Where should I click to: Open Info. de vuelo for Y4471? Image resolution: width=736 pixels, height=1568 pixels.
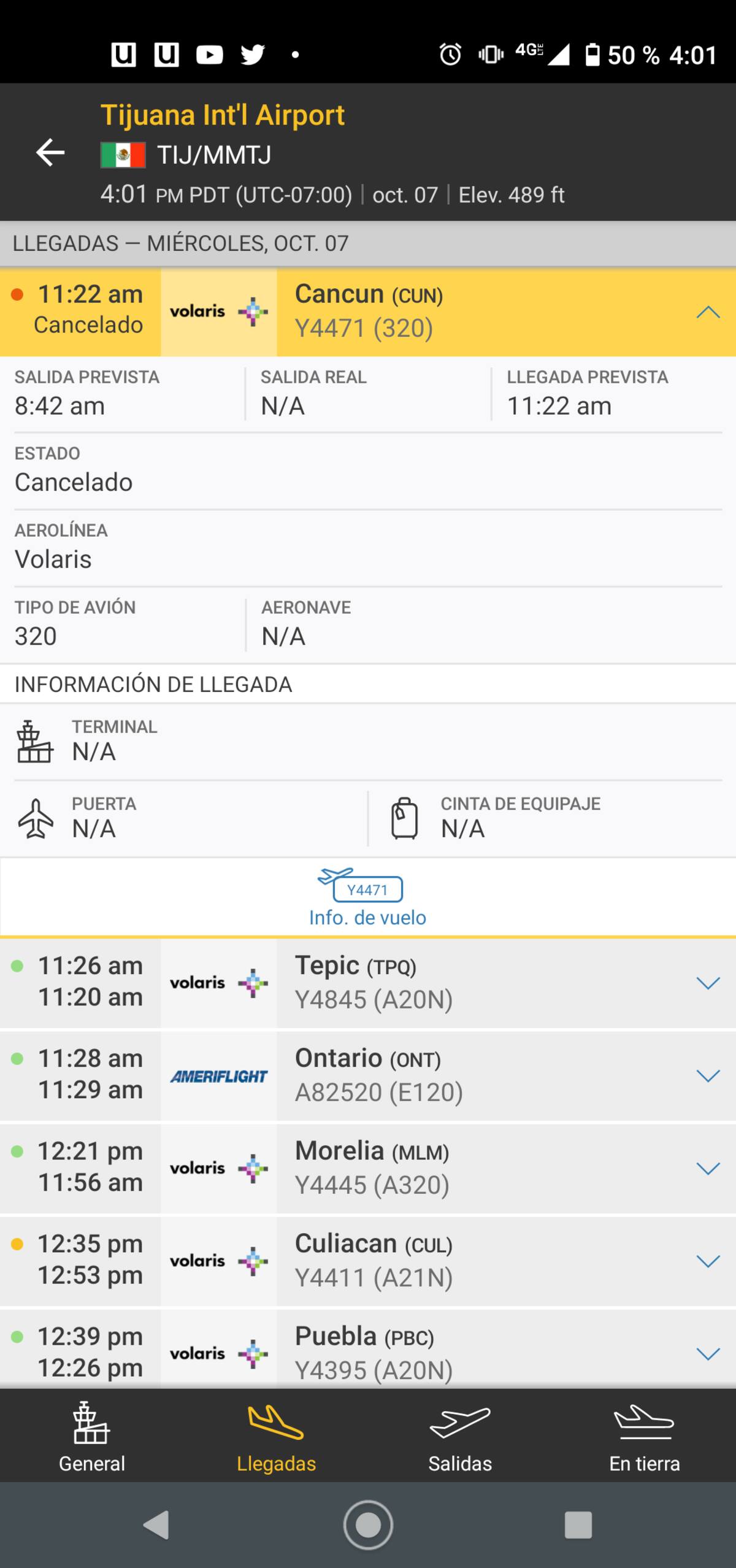click(x=367, y=897)
